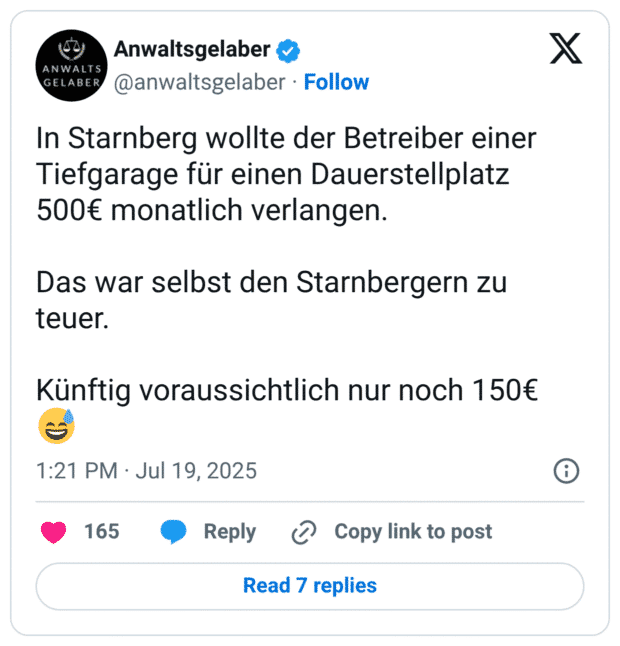Open the post on X via logo
Image resolution: width=620 pixels, height=646 pixels.
pos(565,49)
